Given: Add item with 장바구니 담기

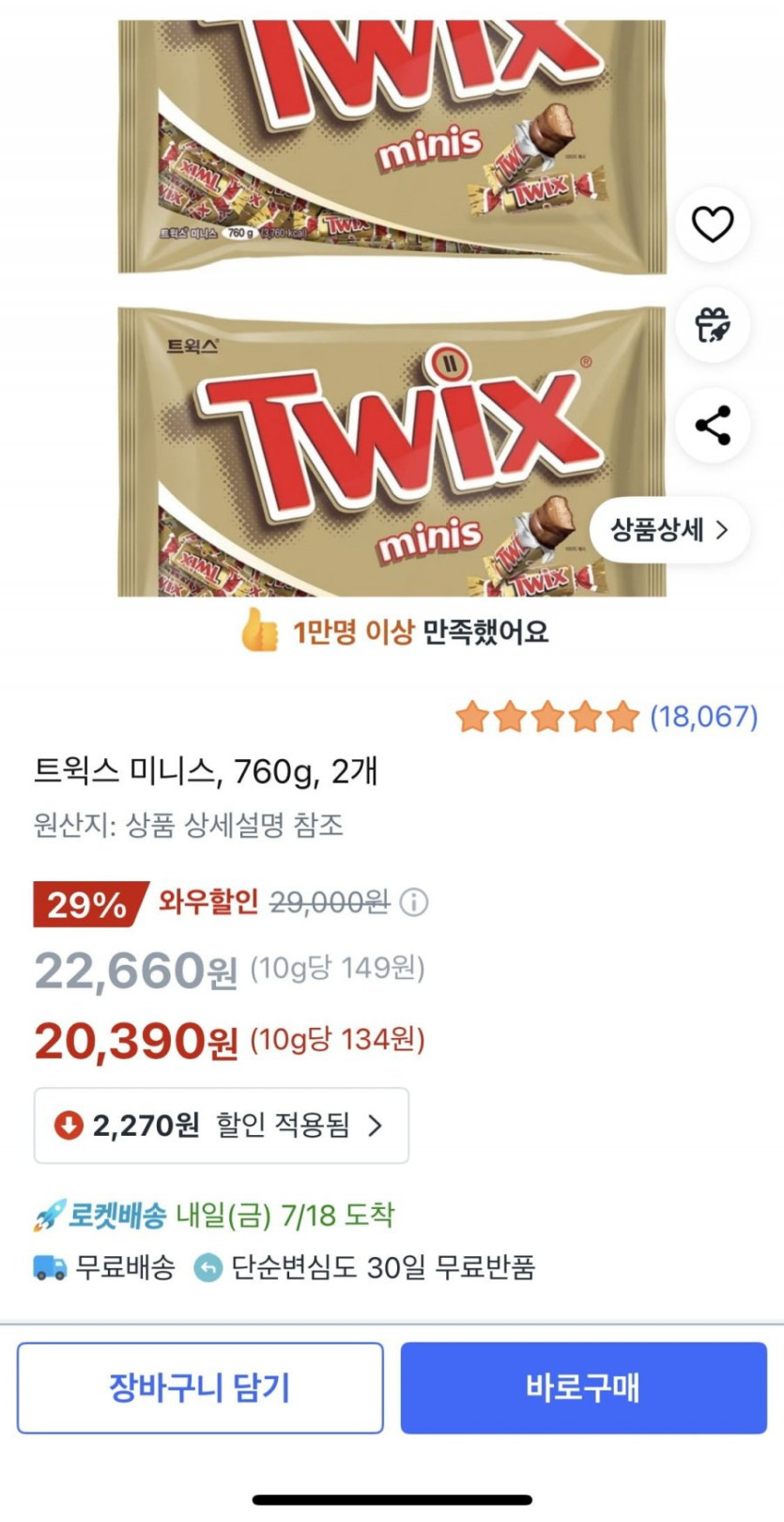Looking at the screenshot, I should (x=200, y=1388).
